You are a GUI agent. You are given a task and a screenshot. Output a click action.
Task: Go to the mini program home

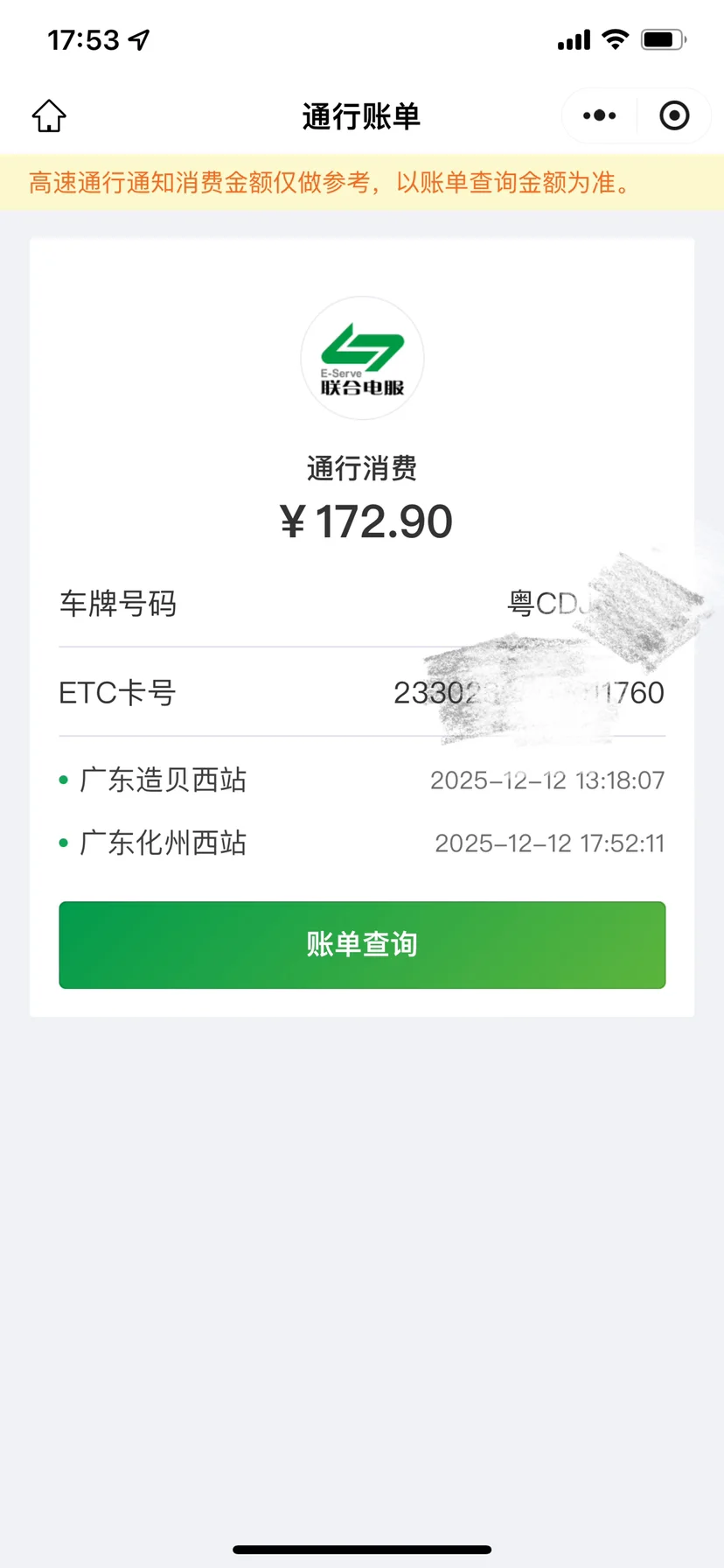coord(49,115)
